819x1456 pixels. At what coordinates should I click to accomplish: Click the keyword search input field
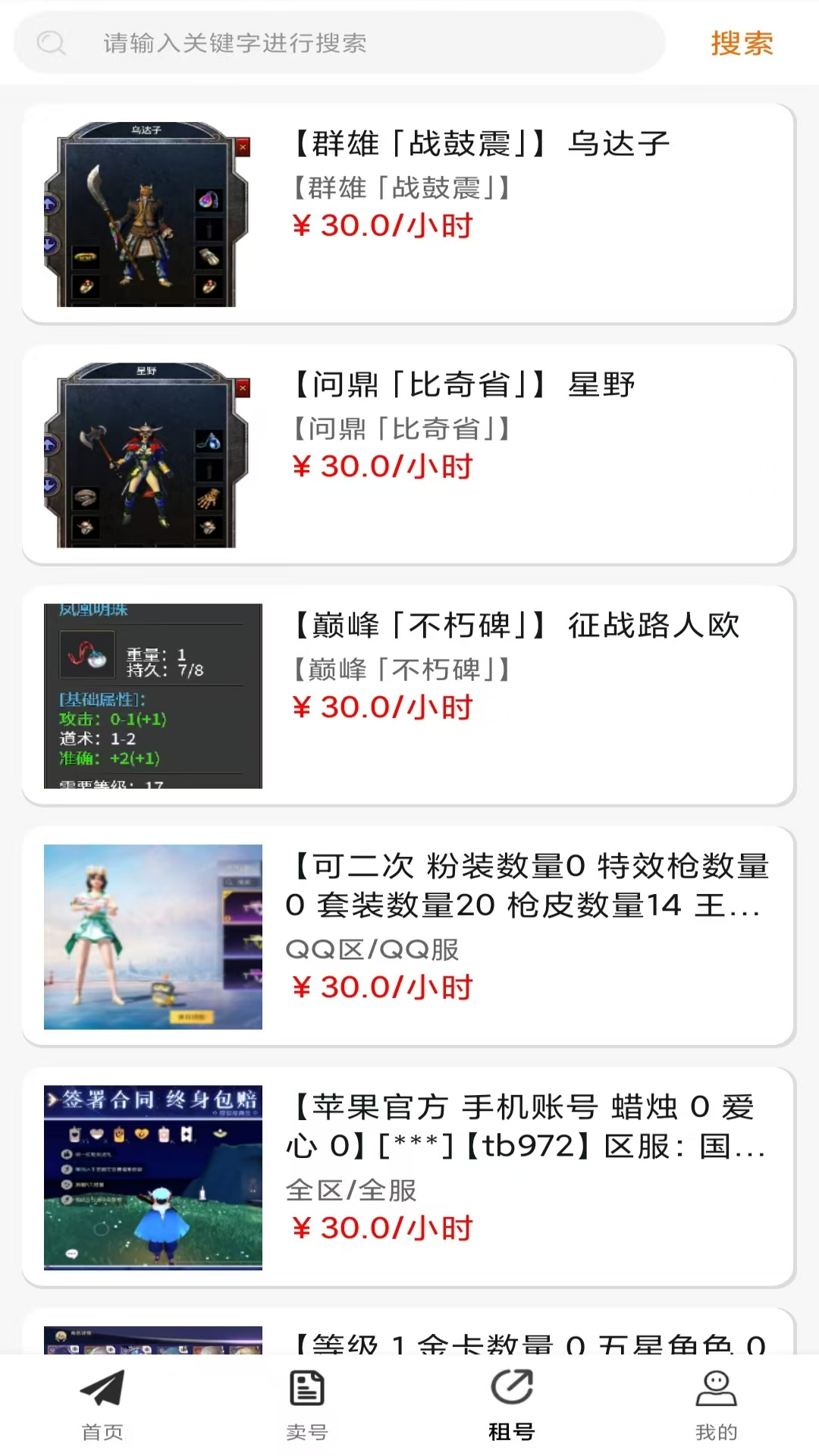[341, 43]
